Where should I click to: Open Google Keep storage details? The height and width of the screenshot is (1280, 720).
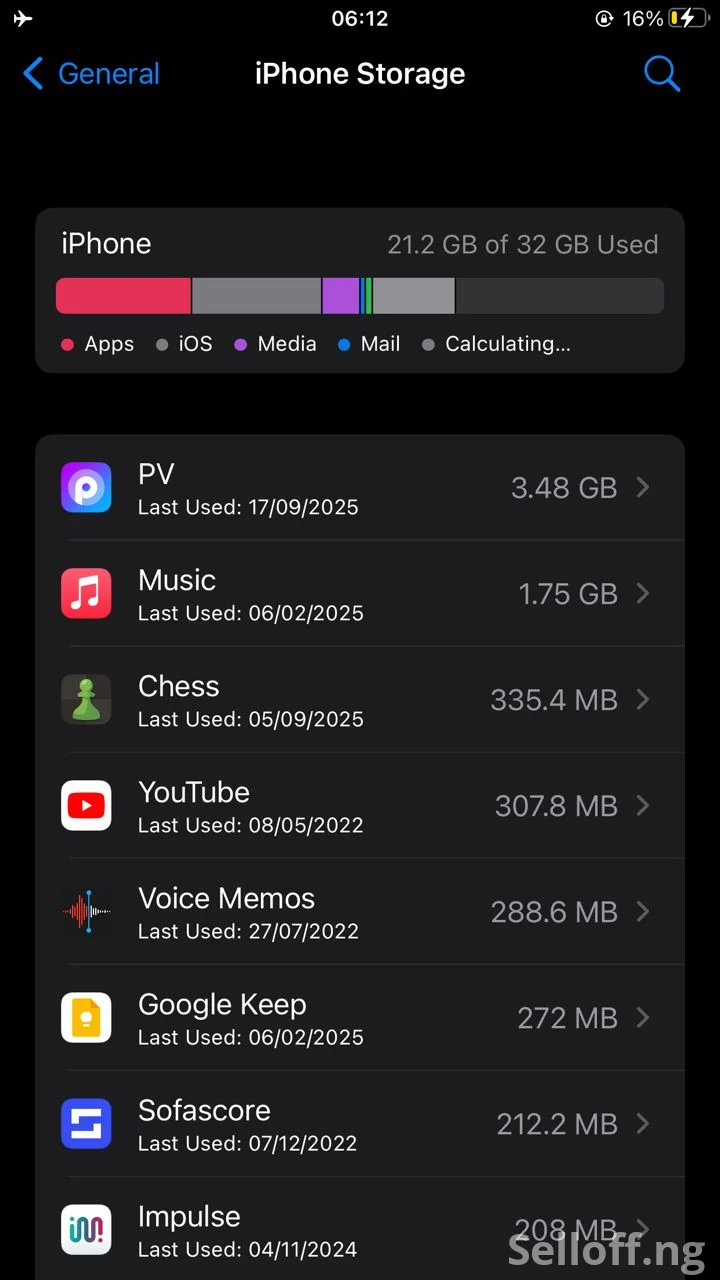(360, 1018)
